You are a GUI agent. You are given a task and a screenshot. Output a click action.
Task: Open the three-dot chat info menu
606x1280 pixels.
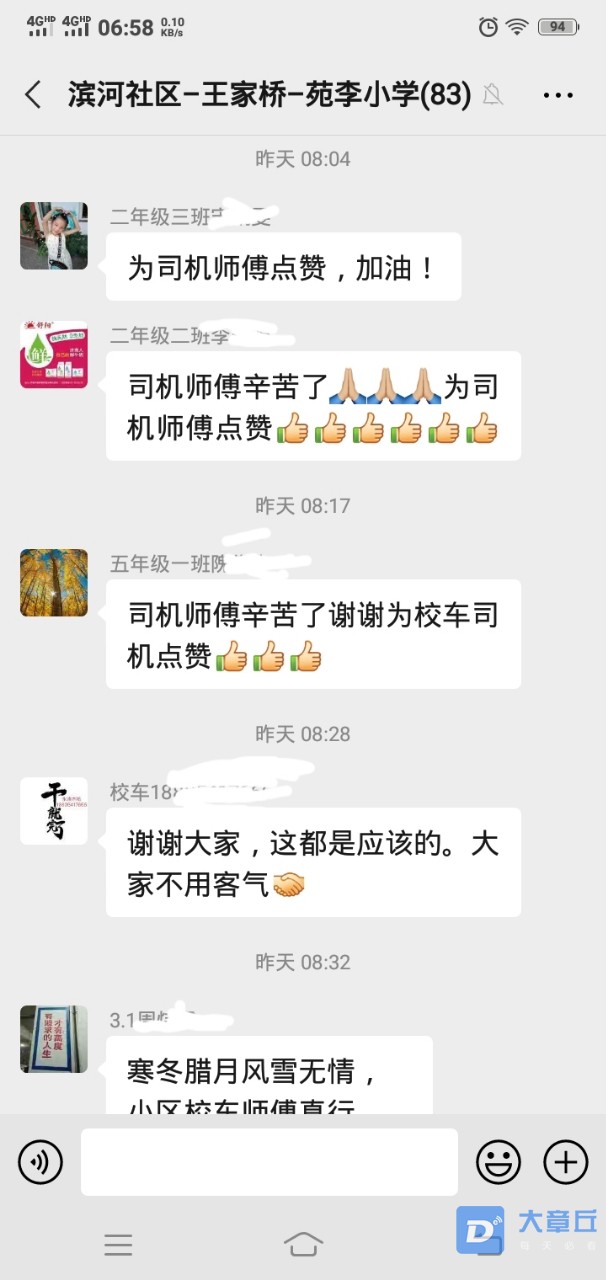coord(557,95)
